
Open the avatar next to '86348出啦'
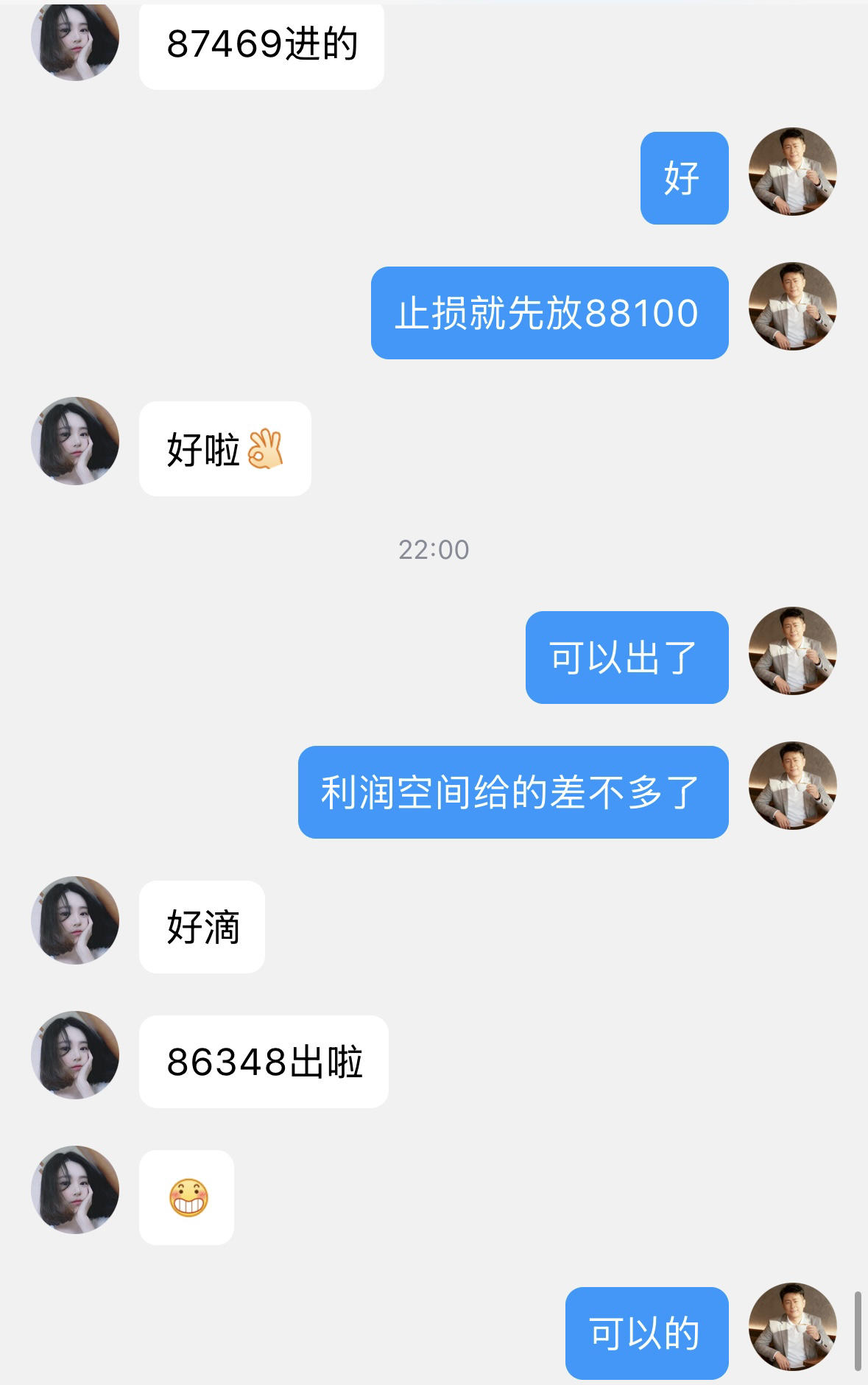pyautogui.click(x=75, y=1055)
